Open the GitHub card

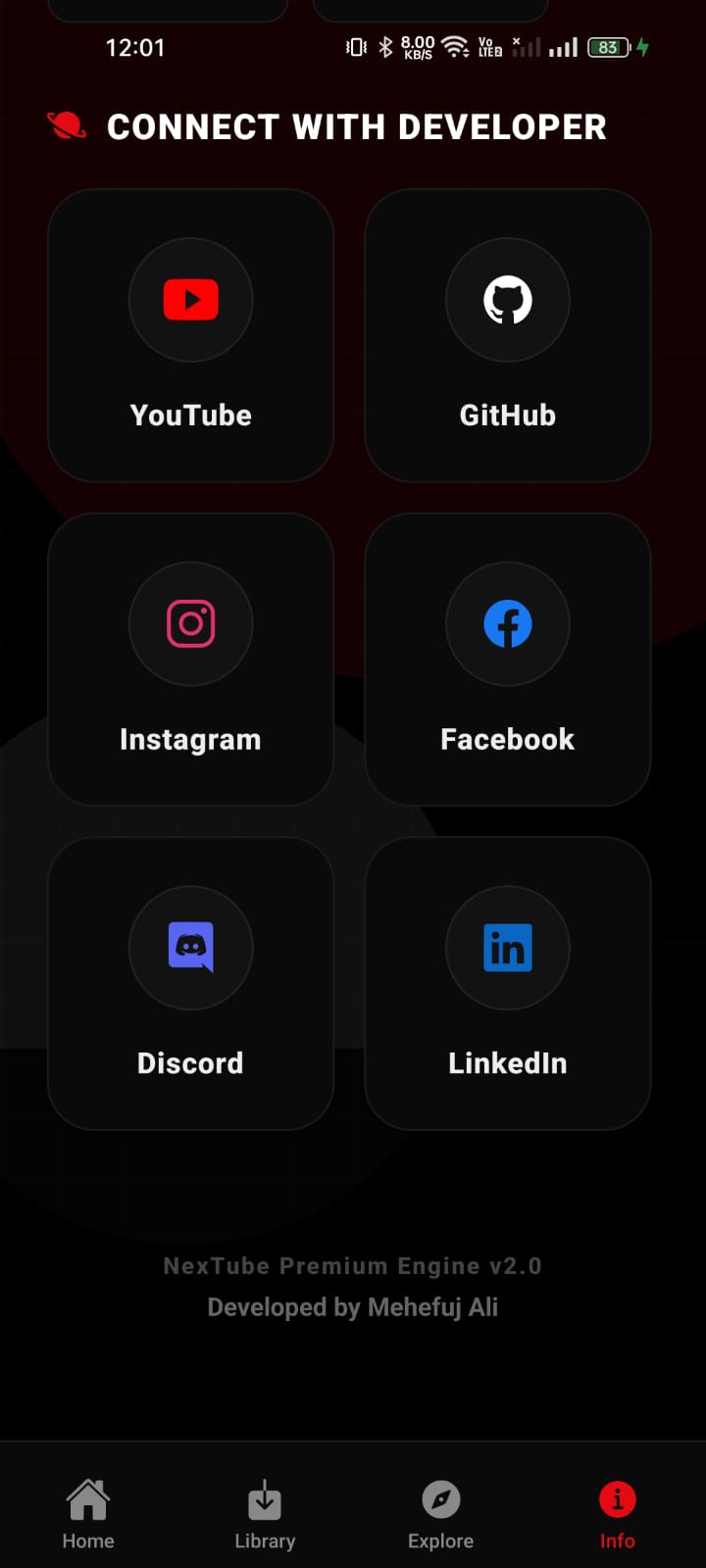click(507, 335)
